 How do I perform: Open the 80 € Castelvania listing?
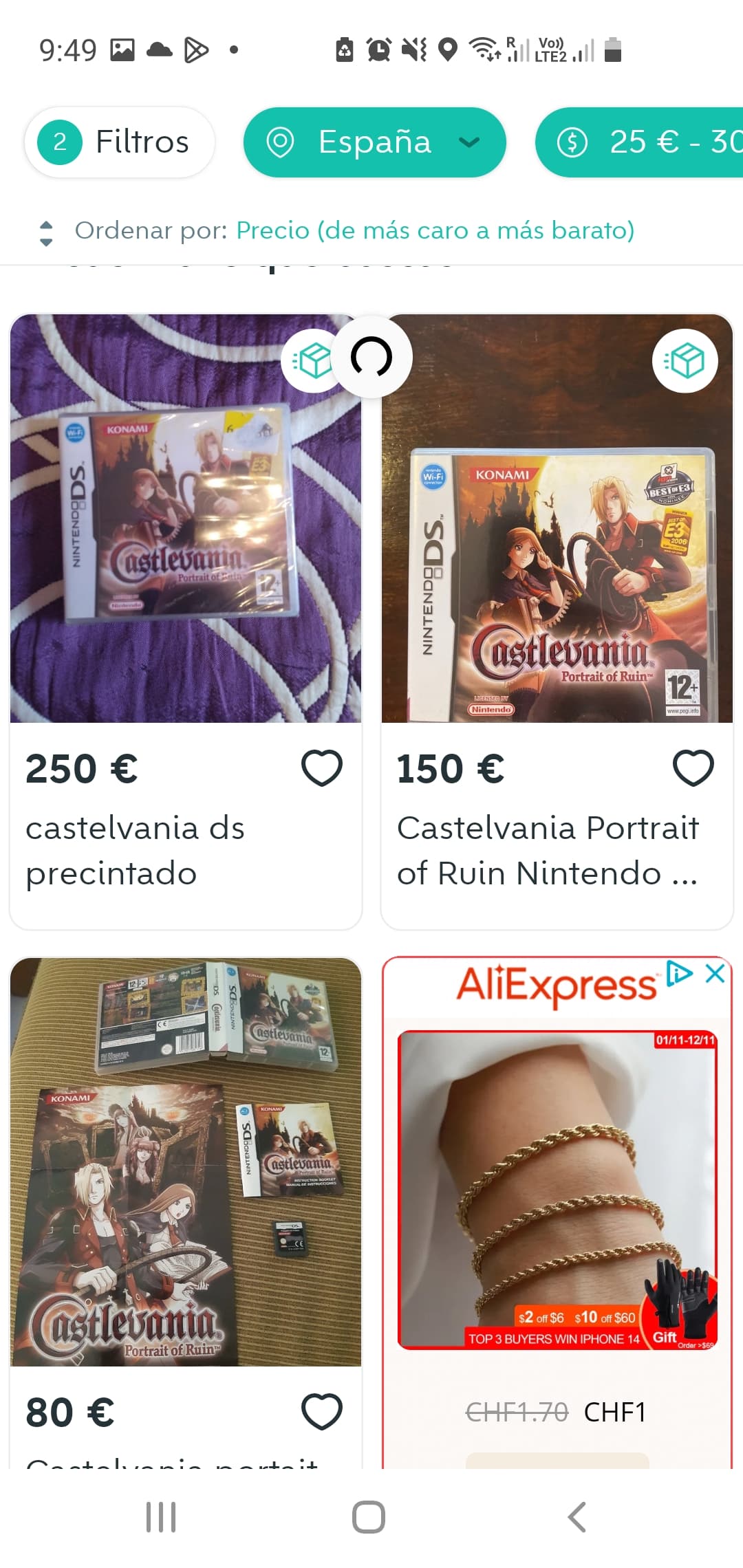186,1213
